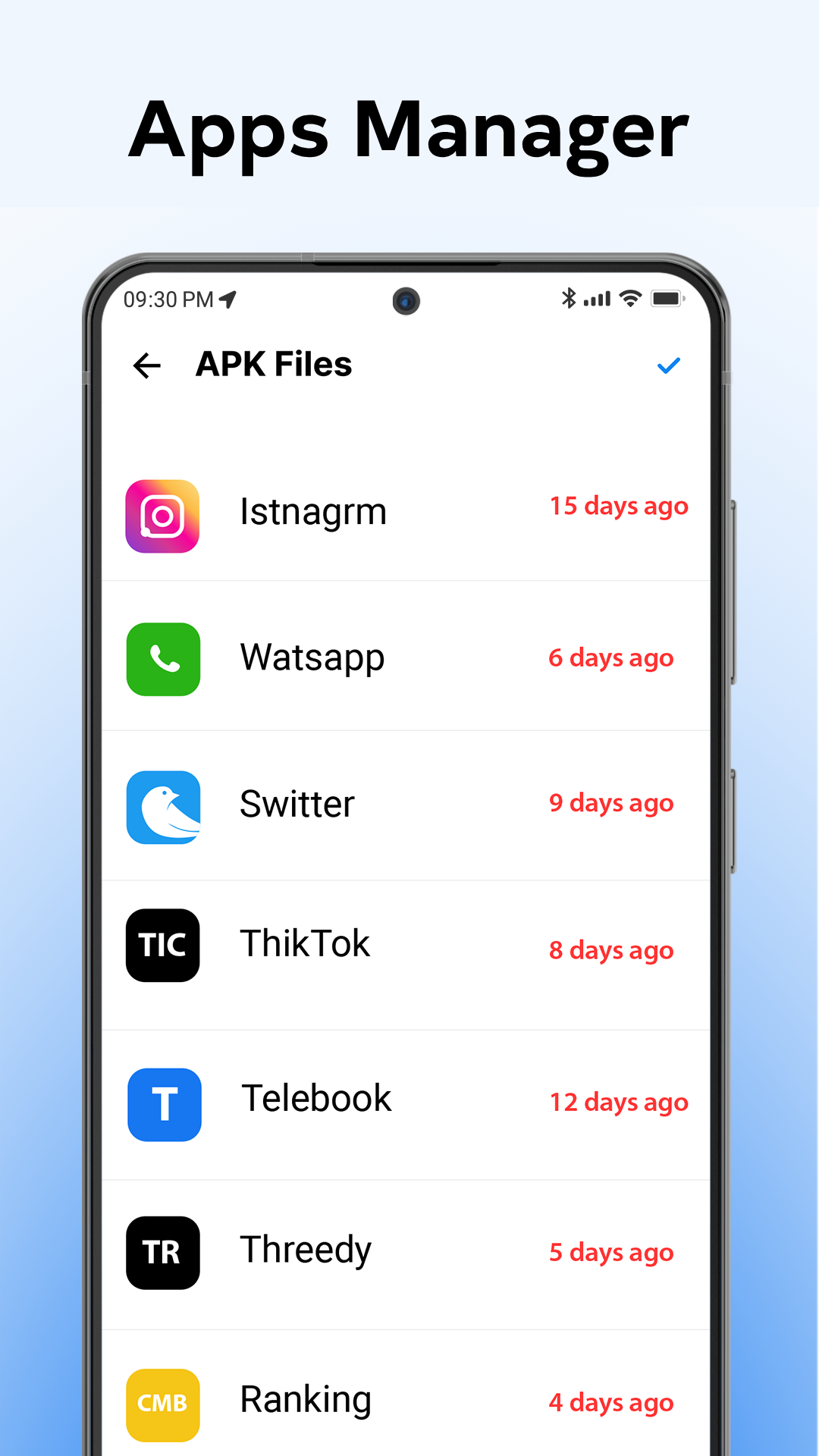Open the ThikTok TIC icon
The width and height of the screenshot is (819, 1456).
pos(162,946)
